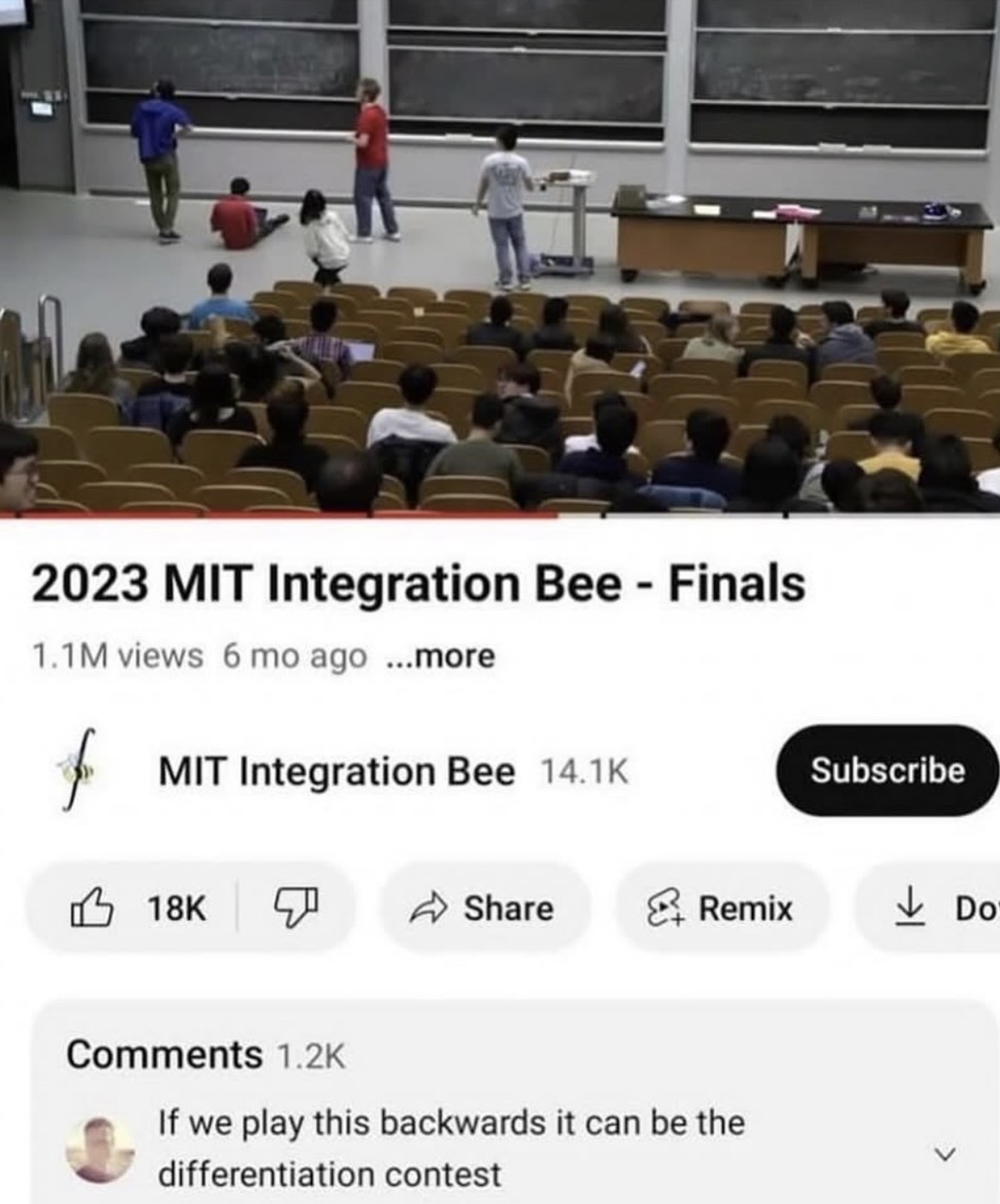Viewport: 1000px width, 1204px height.
Task: Dislike this video
Action: coord(296,909)
